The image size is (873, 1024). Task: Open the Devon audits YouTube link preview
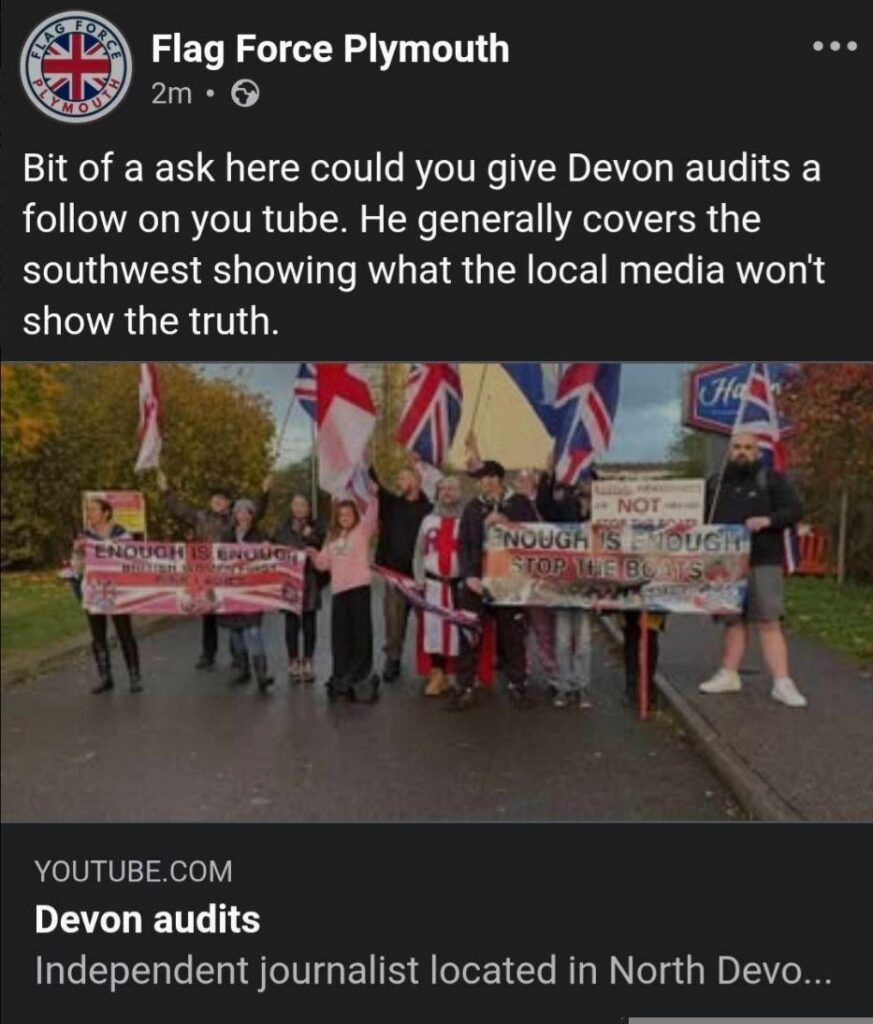pos(436,592)
